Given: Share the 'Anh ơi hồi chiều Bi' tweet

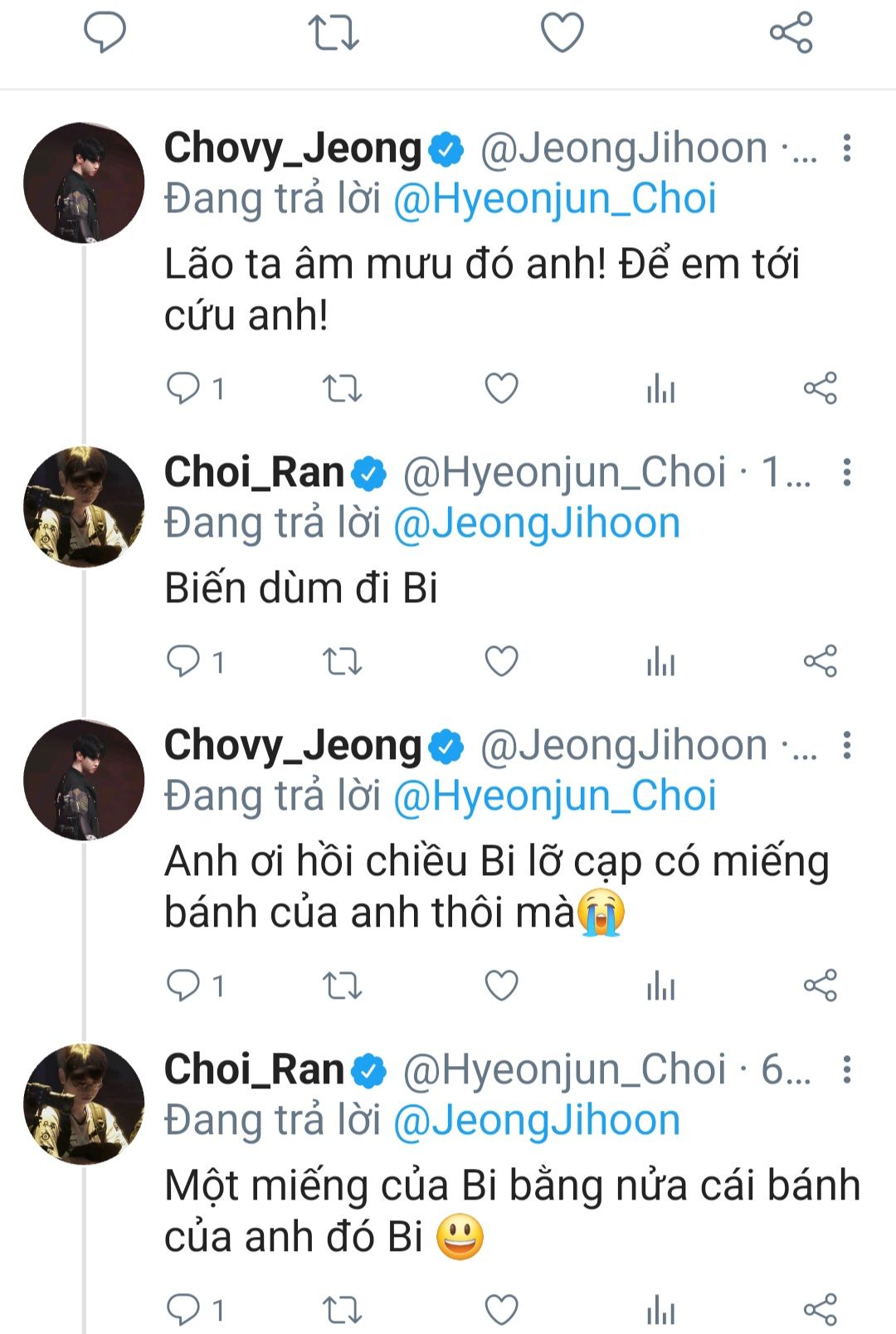Looking at the screenshot, I should [821, 985].
